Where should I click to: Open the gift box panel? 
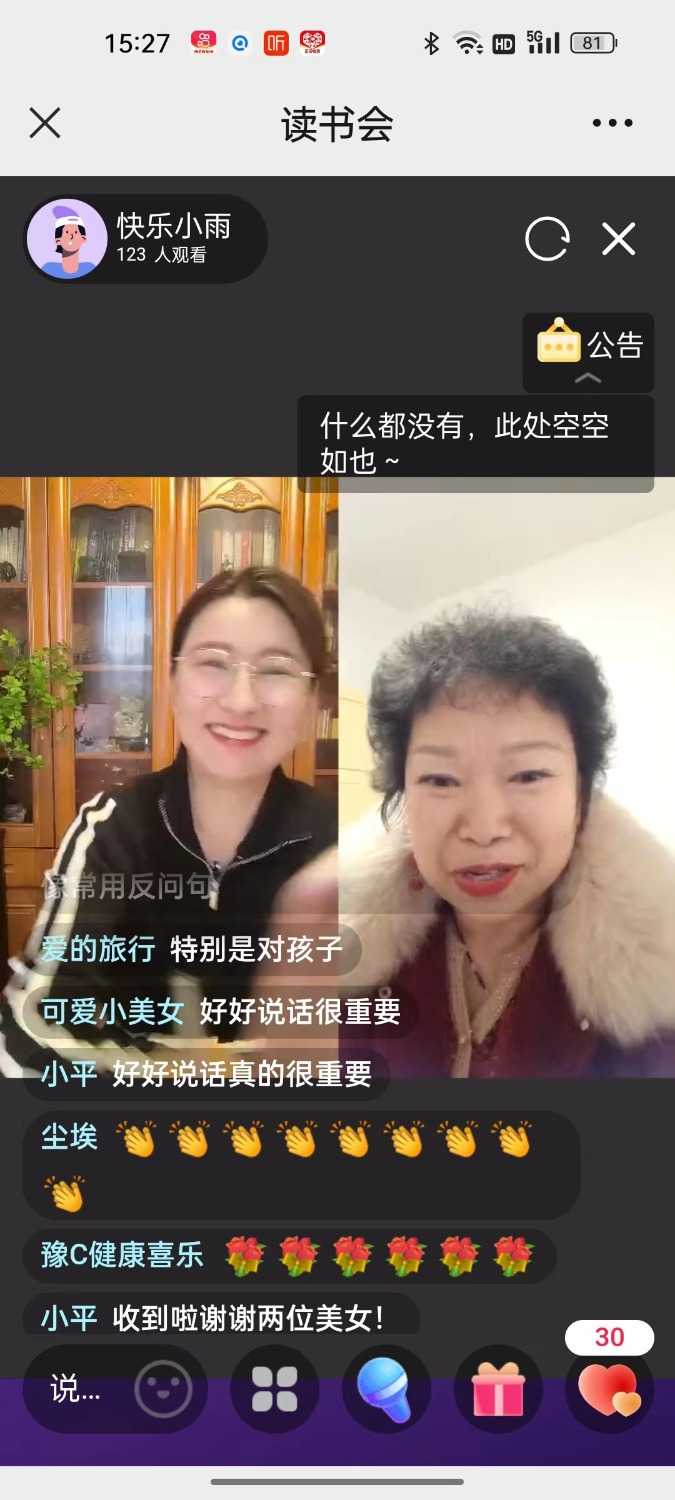coord(498,1389)
